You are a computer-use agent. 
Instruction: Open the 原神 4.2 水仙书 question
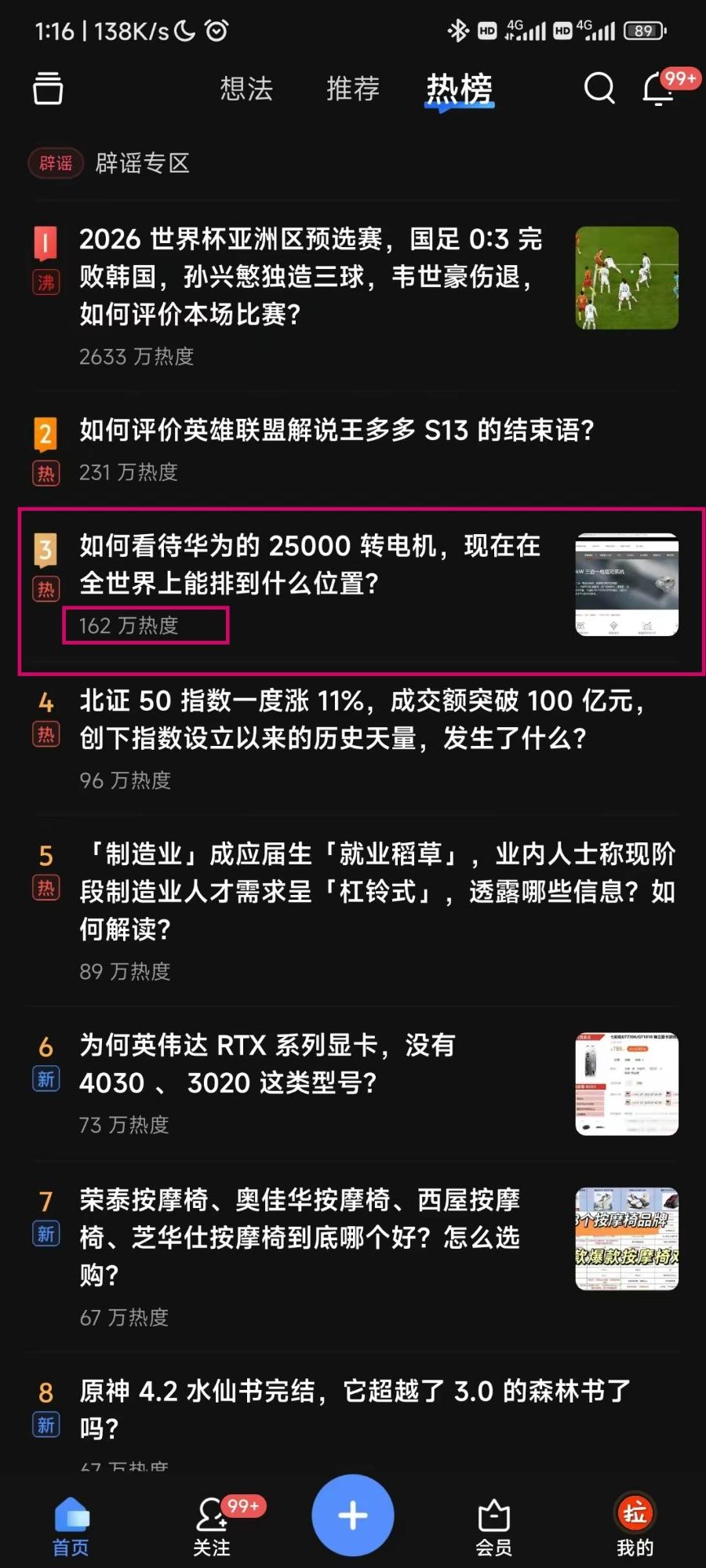point(355,1409)
